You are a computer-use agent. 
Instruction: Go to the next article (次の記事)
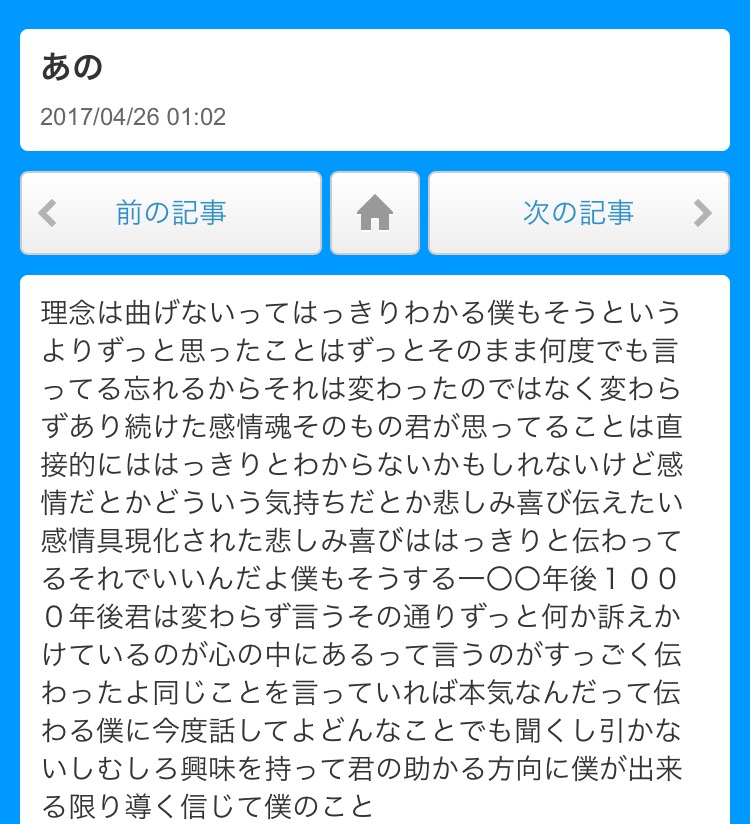click(x=579, y=213)
